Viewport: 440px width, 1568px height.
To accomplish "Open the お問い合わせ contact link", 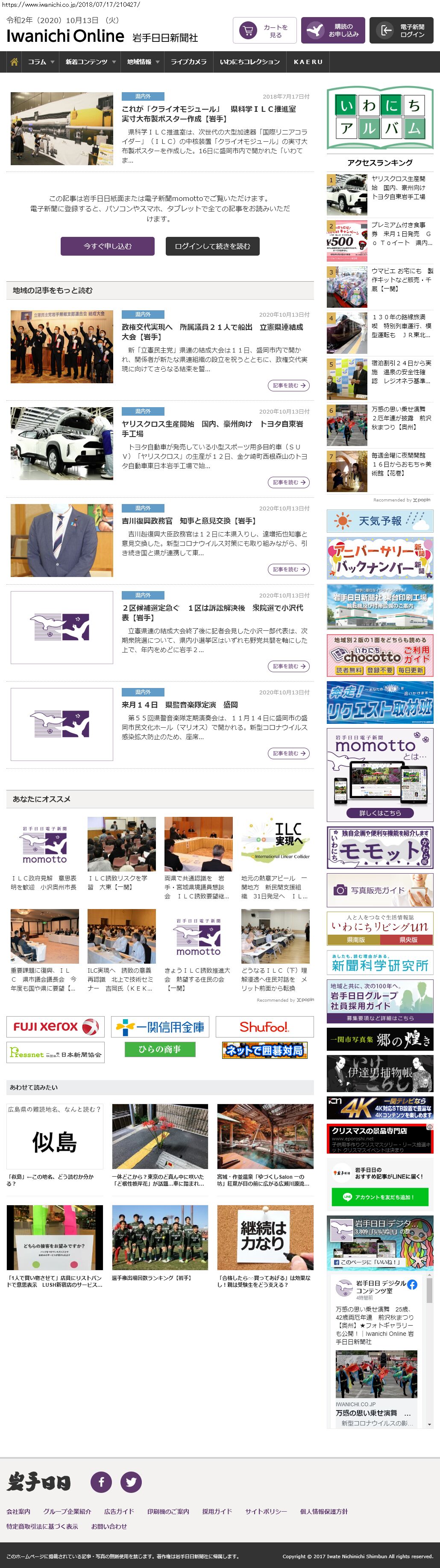I will click(x=109, y=1526).
